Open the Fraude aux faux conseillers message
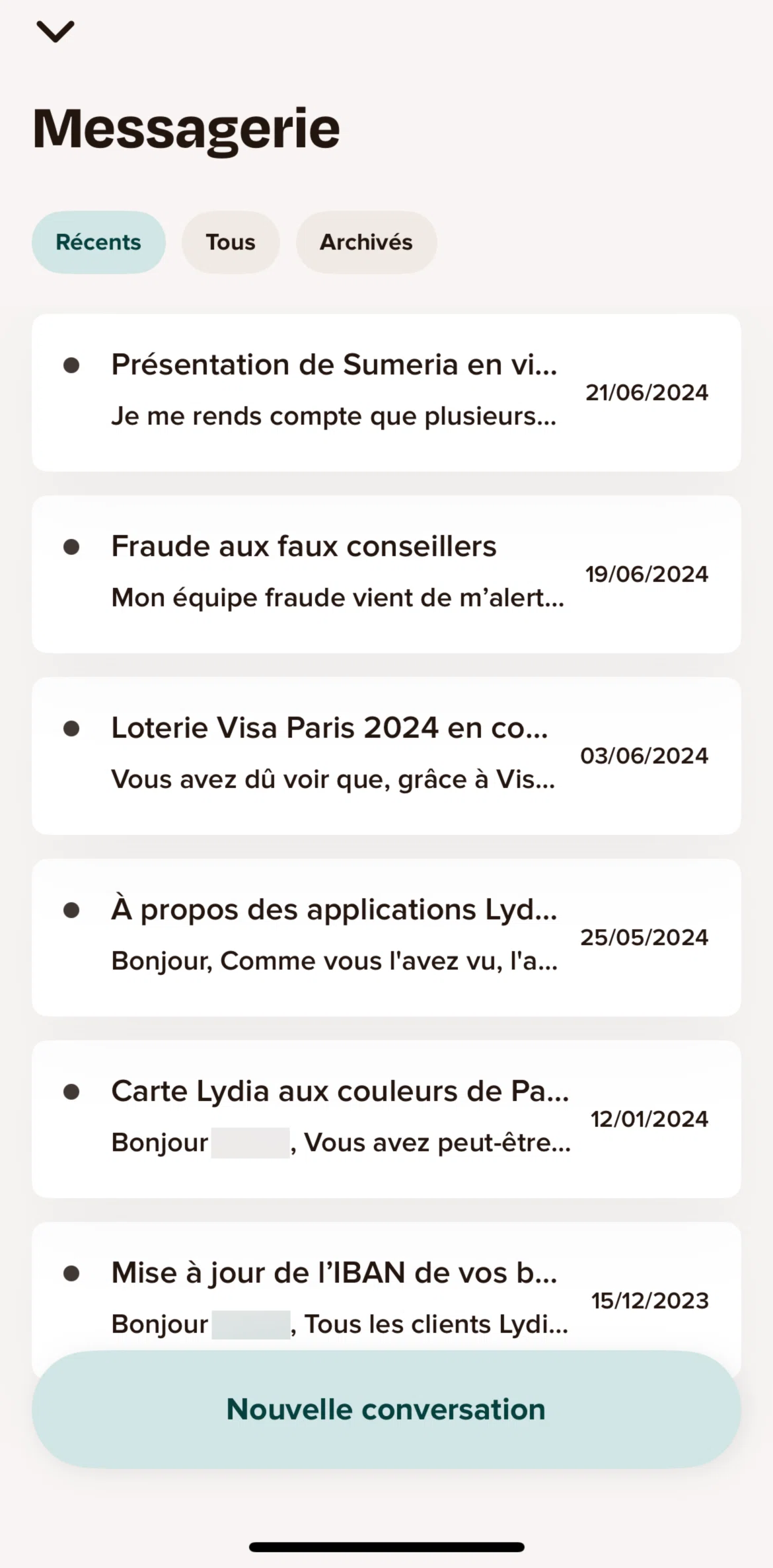This screenshot has height=1568, width=773. click(x=386, y=574)
